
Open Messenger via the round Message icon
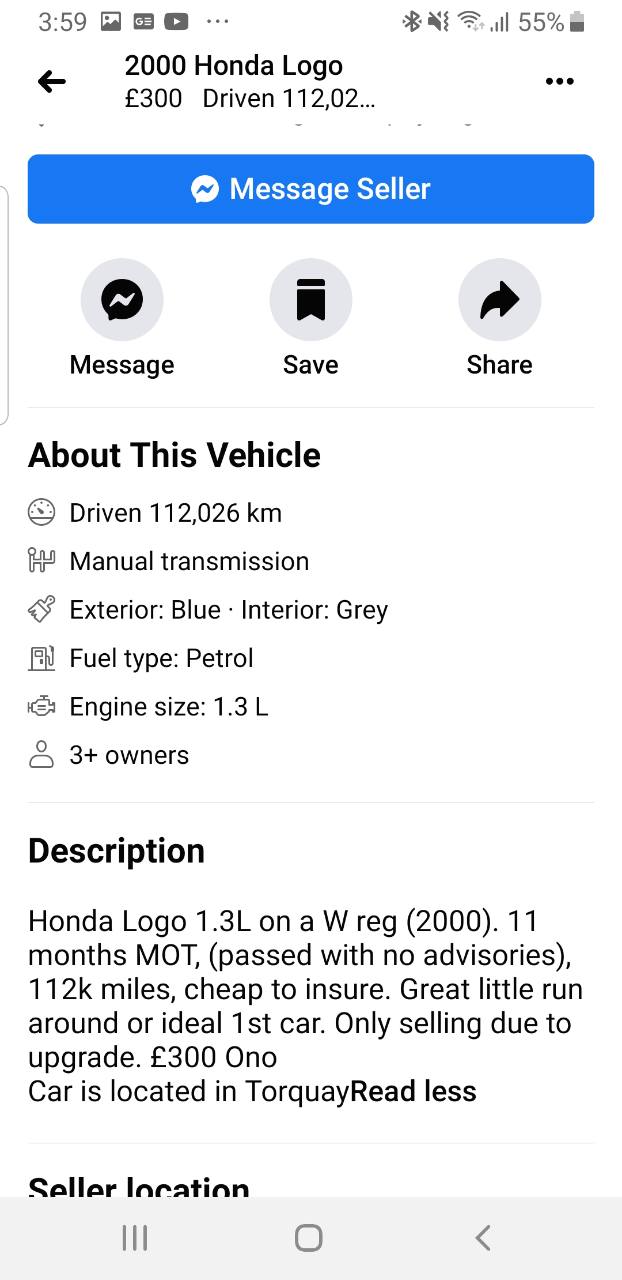click(x=122, y=299)
